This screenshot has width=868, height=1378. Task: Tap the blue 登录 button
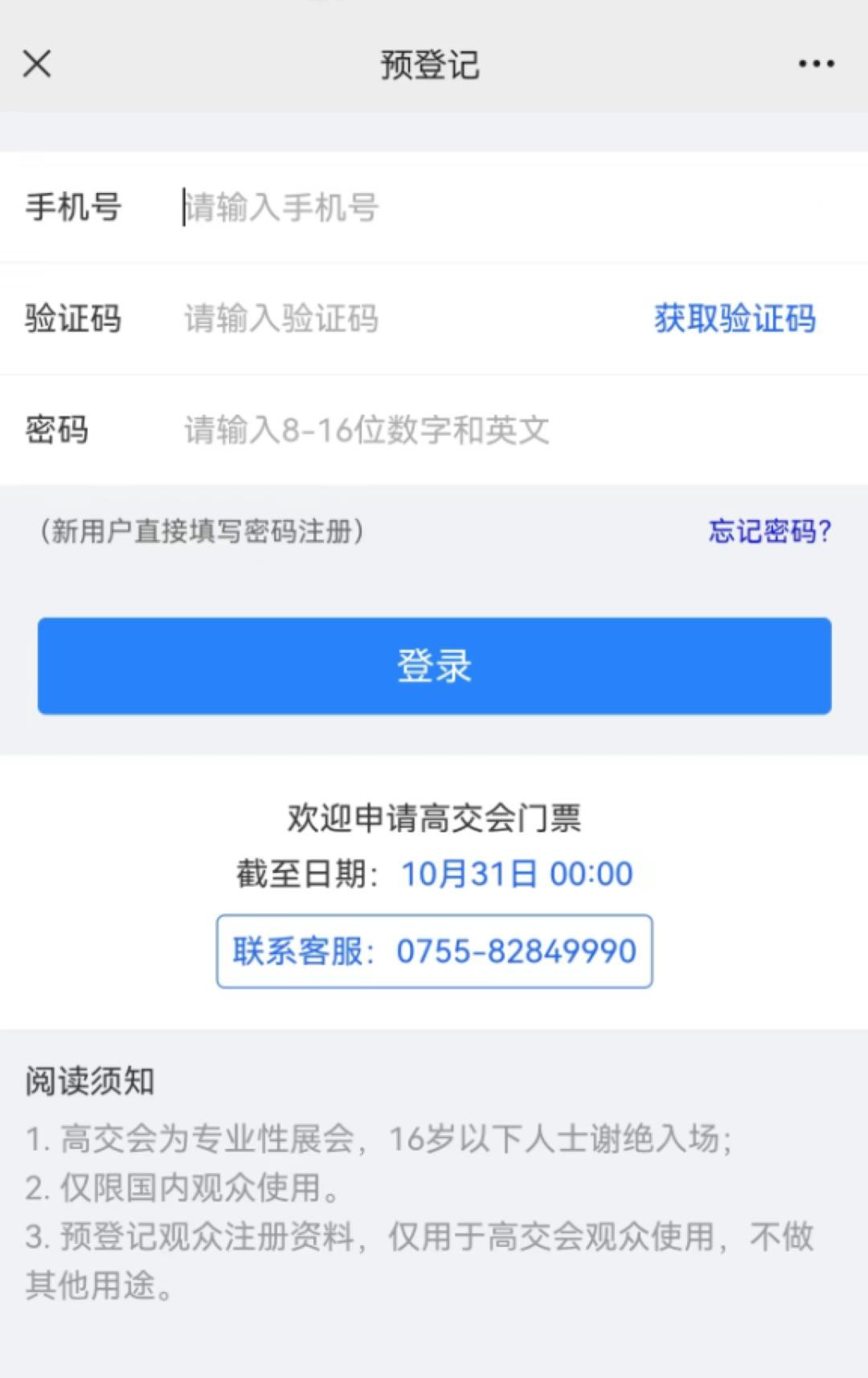coord(434,666)
